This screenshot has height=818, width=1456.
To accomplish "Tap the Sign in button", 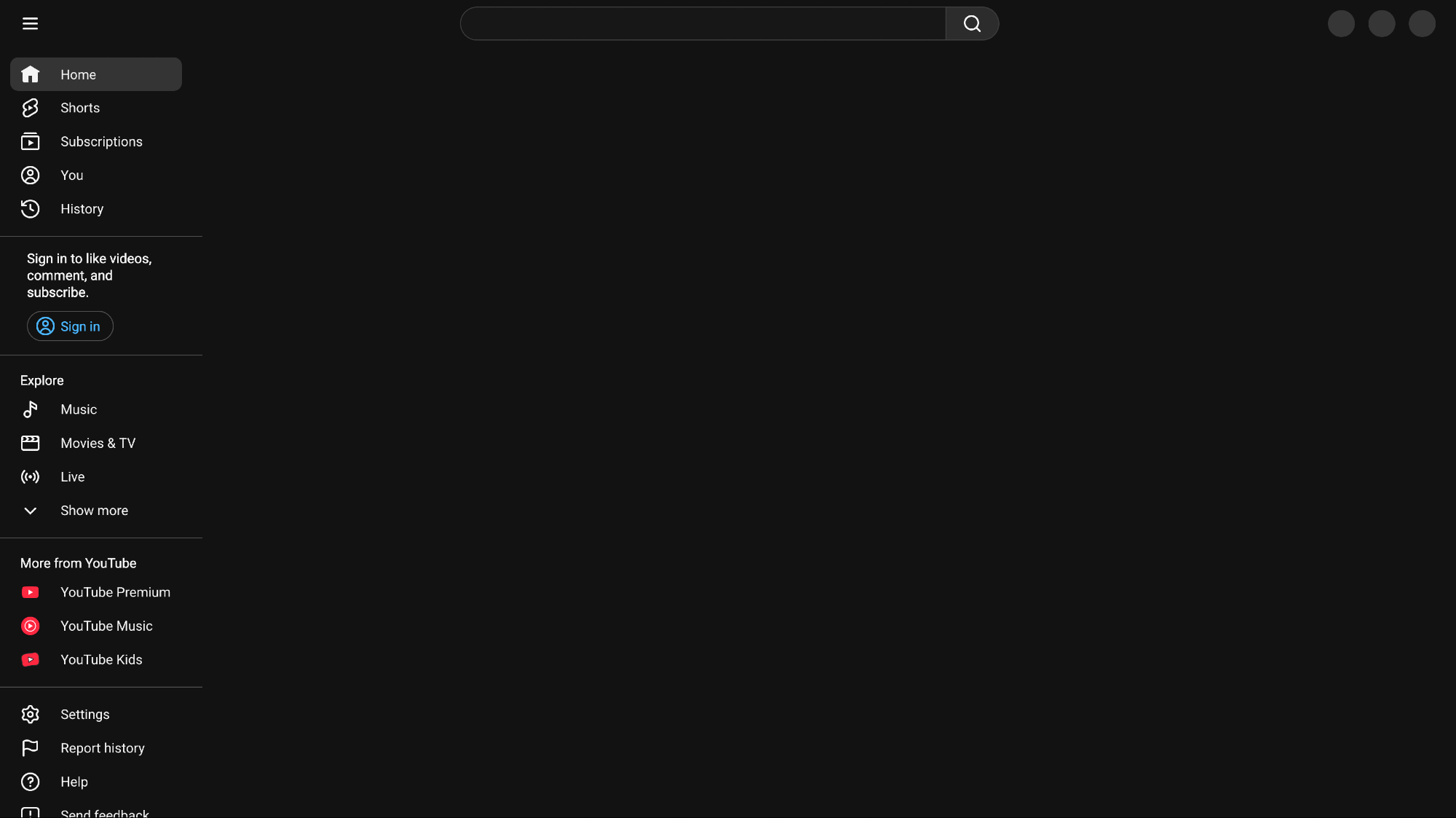I will pyautogui.click(x=70, y=326).
